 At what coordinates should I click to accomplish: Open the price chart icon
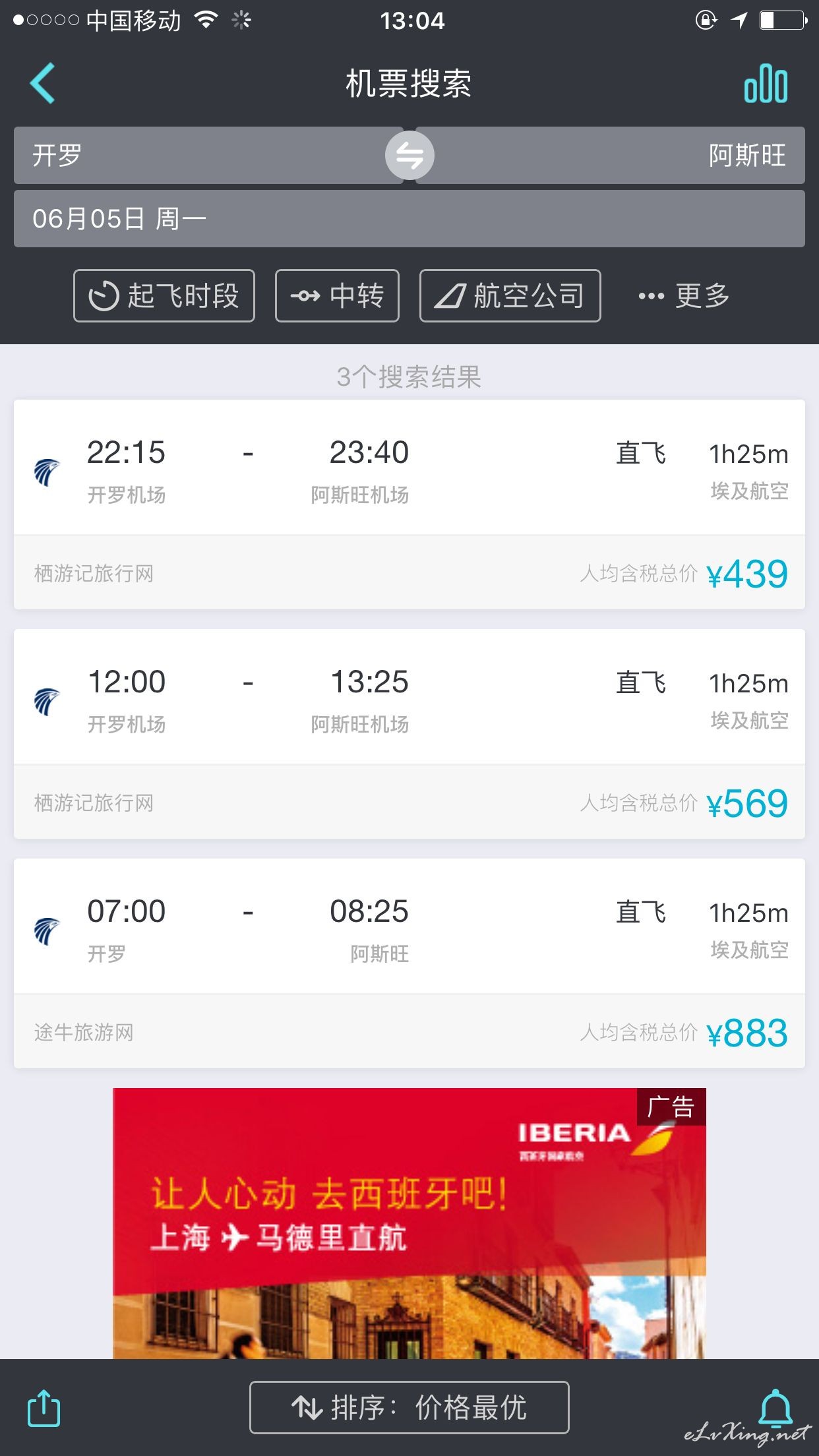[x=766, y=84]
